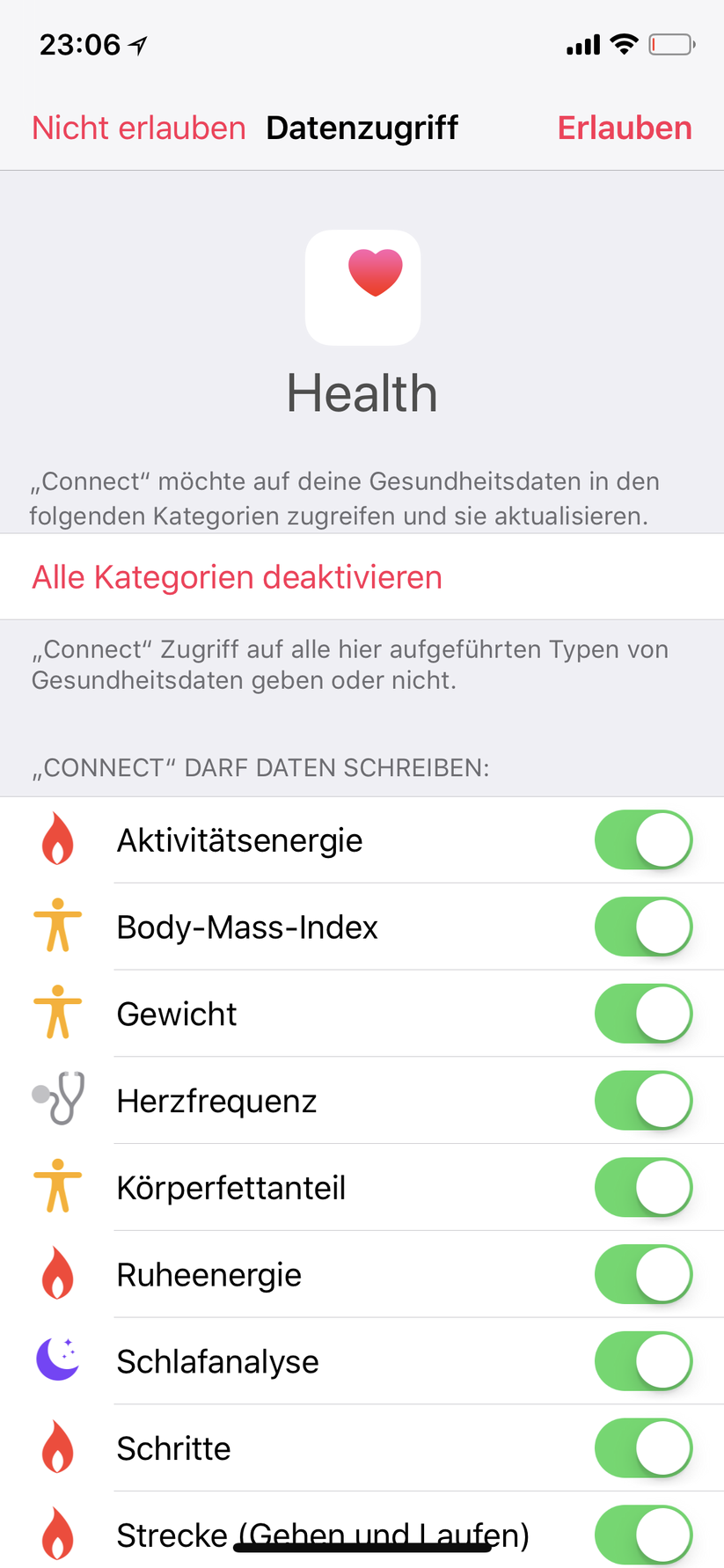Tap Erlauben to grant access
This screenshot has width=724, height=1568.
(624, 128)
